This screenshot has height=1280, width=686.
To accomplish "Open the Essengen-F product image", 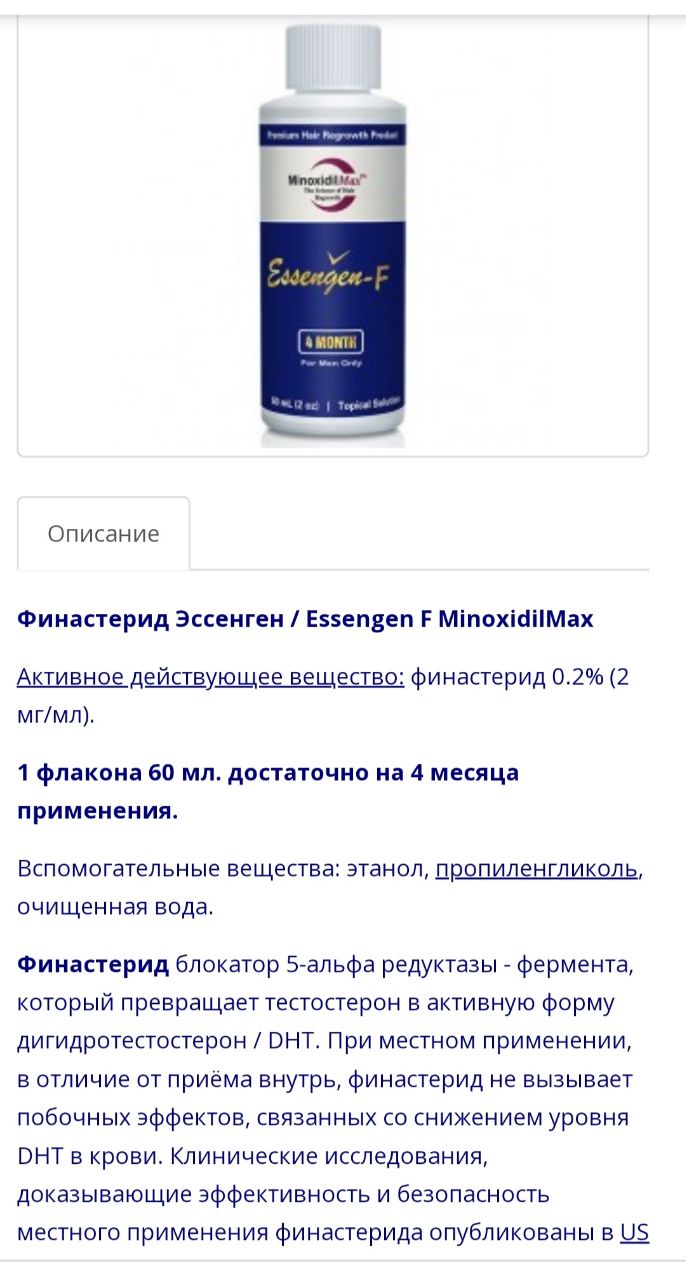I will click(x=332, y=234).
